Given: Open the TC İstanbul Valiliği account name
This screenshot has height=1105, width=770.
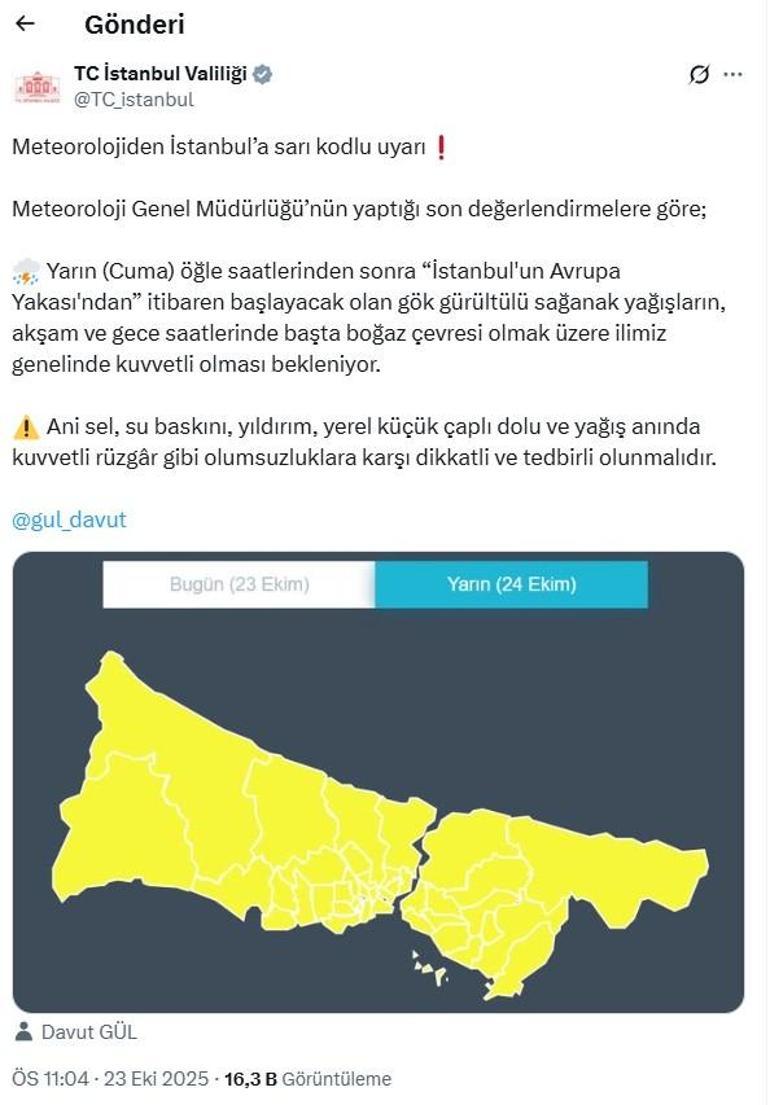Looking at the screenshot, I should (x=160, y=73).
